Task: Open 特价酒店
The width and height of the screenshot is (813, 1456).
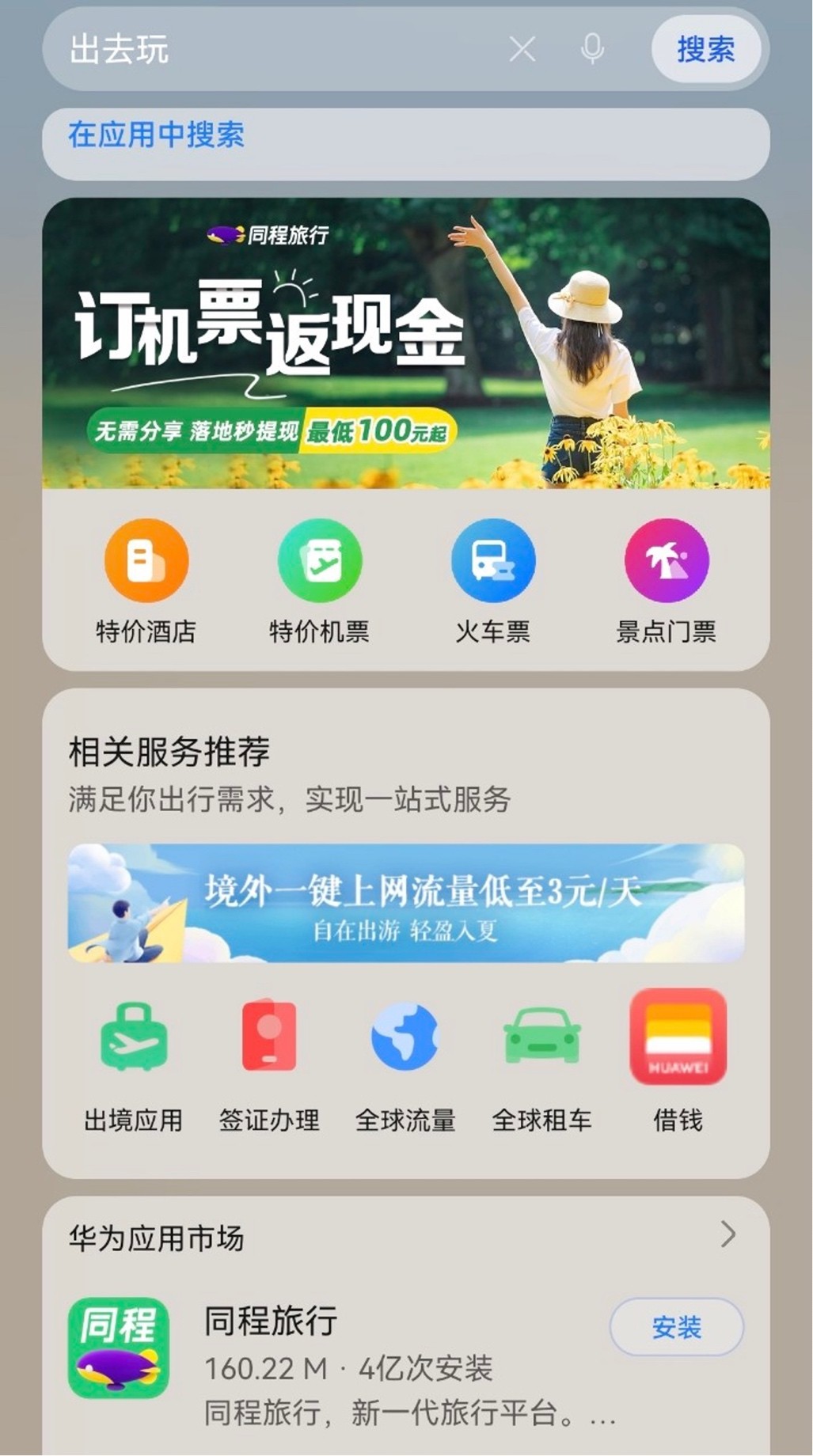Action: click(x=146, y=582)
